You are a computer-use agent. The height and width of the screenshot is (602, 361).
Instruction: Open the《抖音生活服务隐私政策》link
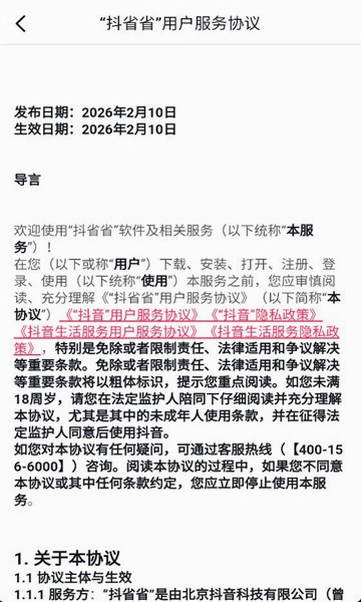tap(274, 332)
